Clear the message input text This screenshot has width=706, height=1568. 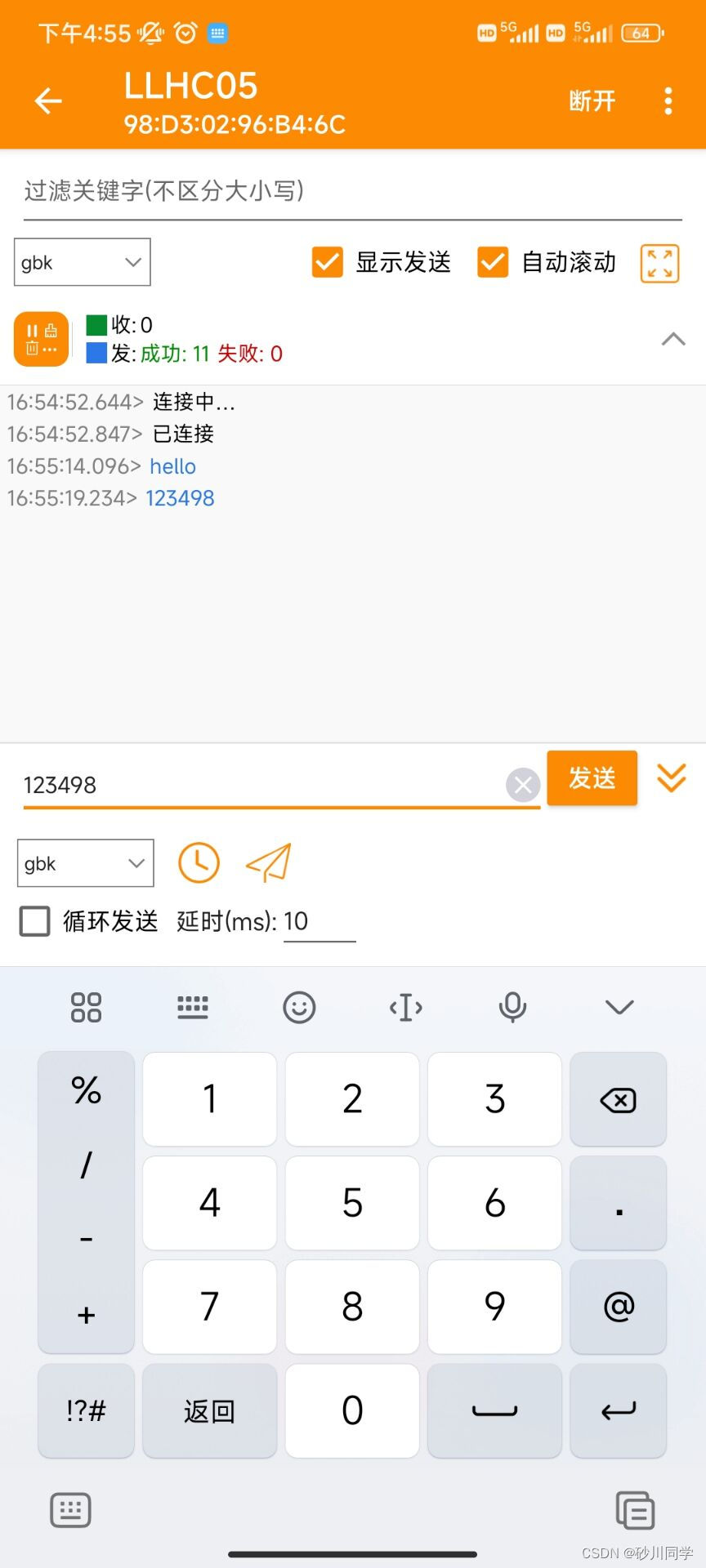point(523,785)
